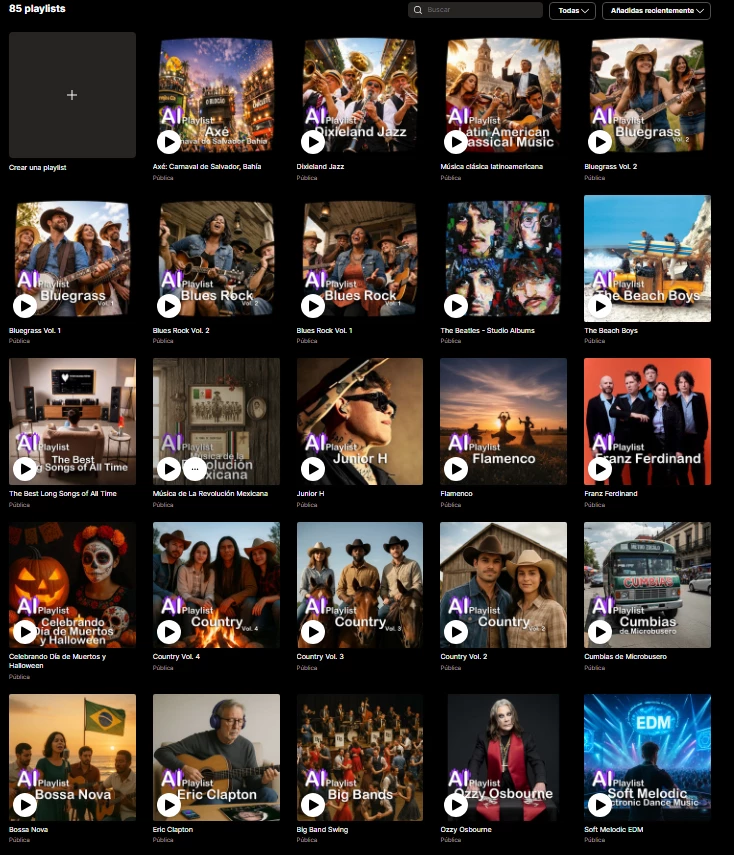The height and width of the screenshot is (855, 734).
Task: Open the Flamenco playlist
Action: point(503,421)
